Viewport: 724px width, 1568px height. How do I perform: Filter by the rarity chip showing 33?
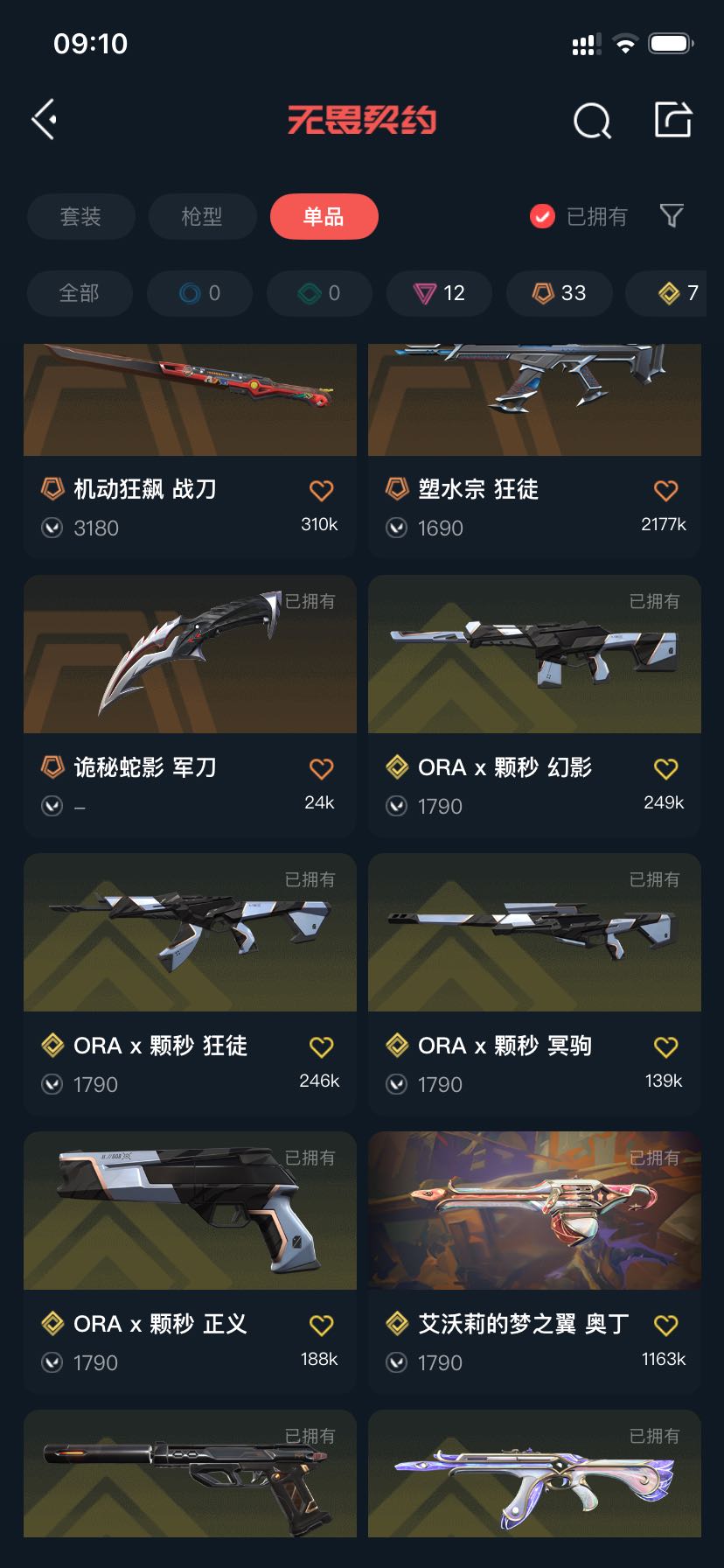(x=560, y=293)
